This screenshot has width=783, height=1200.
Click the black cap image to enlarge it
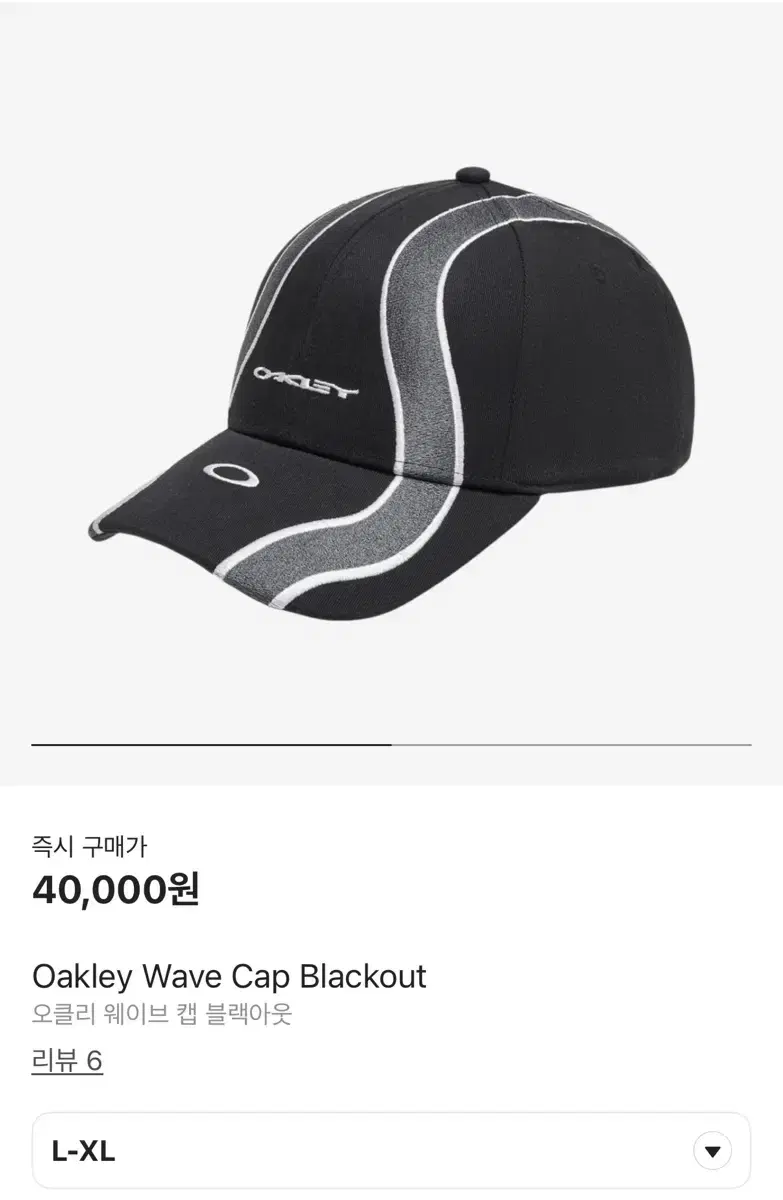(390, 390)
